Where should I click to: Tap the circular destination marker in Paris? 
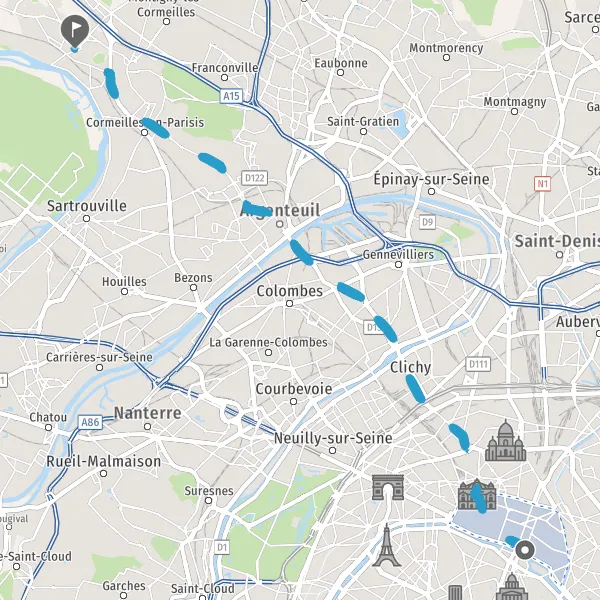525,550
